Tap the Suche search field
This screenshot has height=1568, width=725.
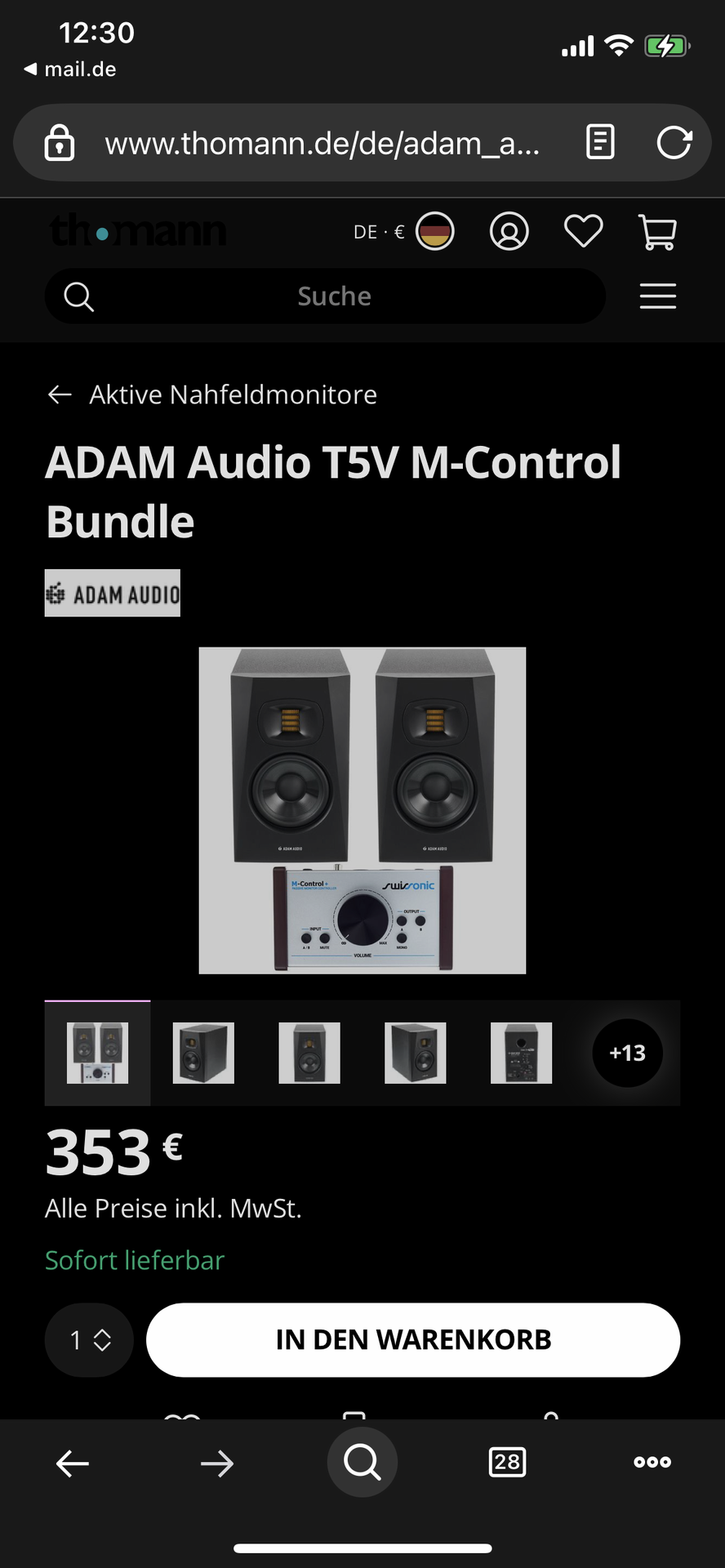(x=333, y=296)
